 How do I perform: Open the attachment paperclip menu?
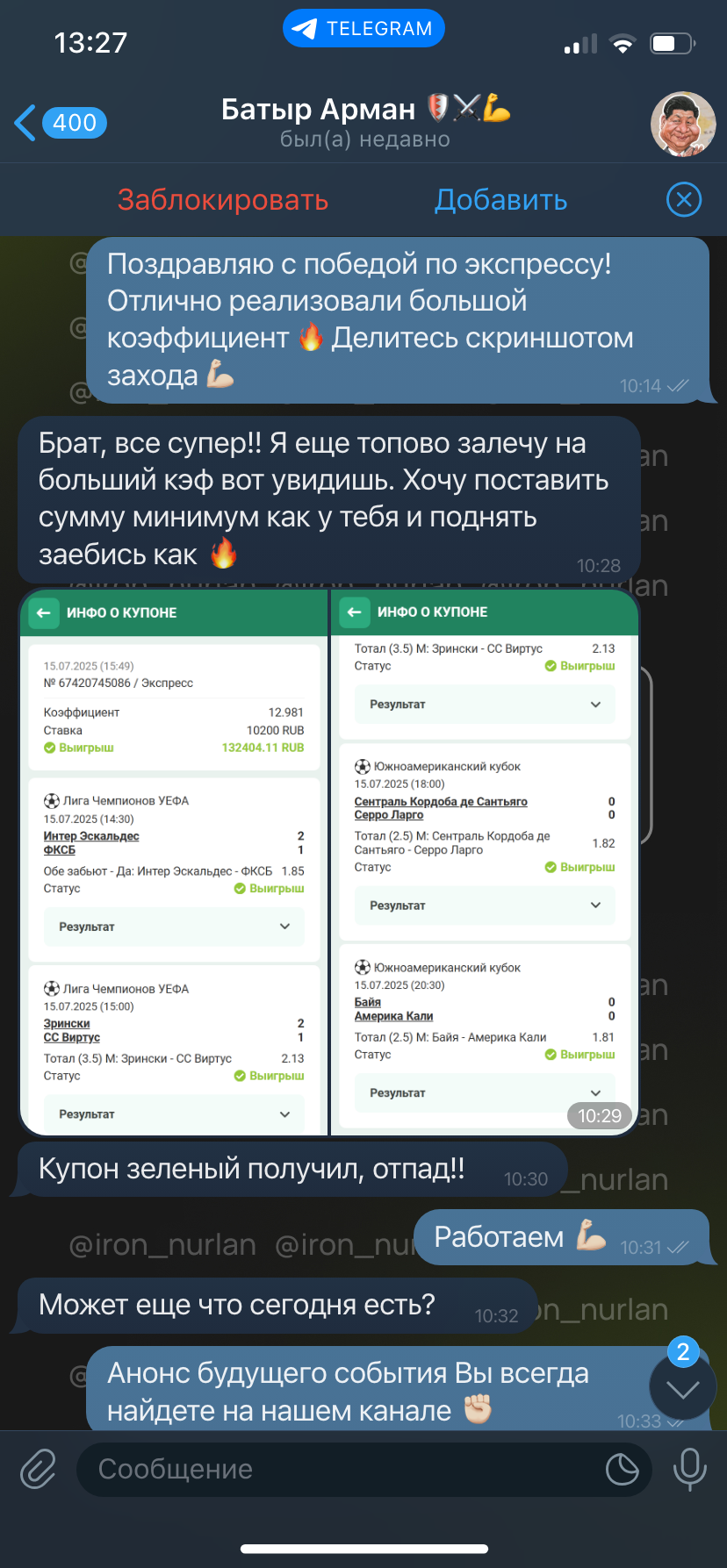pyautogui.click(x=39, y=1469)
